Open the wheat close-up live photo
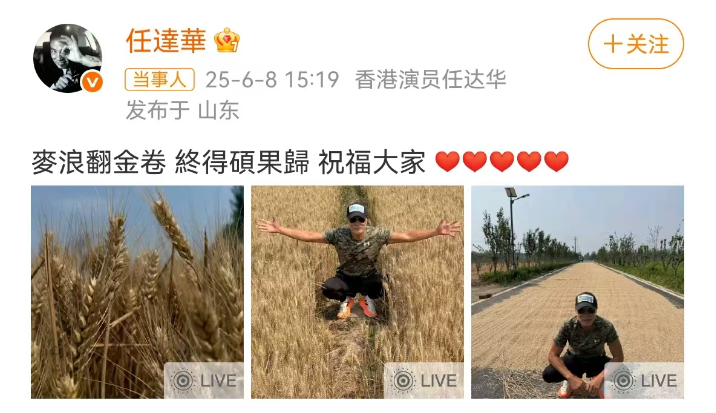The width and height of the screenshot is (716, 413). tap(137, 292)
